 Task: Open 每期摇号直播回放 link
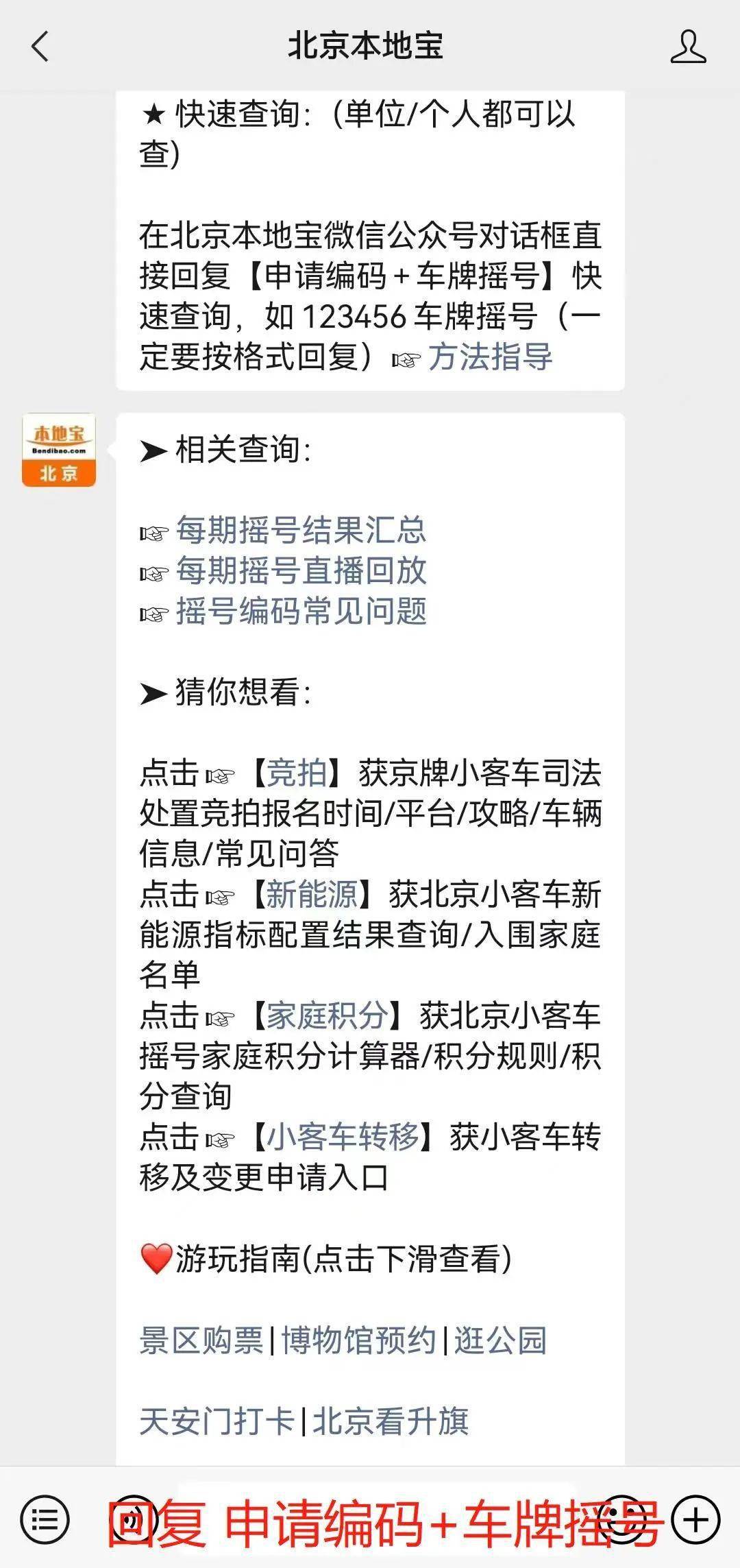click(301, 570)
